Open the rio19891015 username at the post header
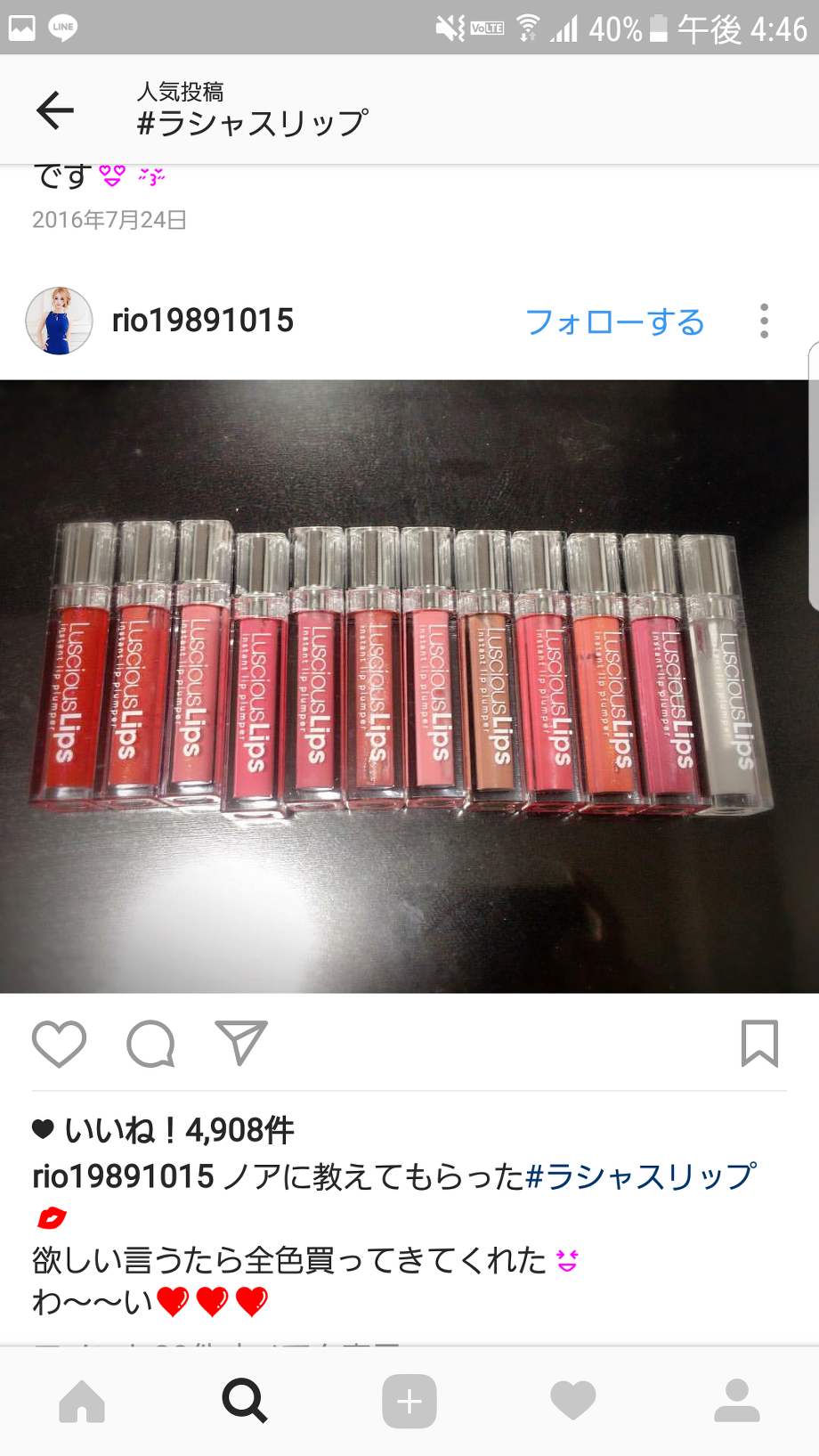 [203, 321]
